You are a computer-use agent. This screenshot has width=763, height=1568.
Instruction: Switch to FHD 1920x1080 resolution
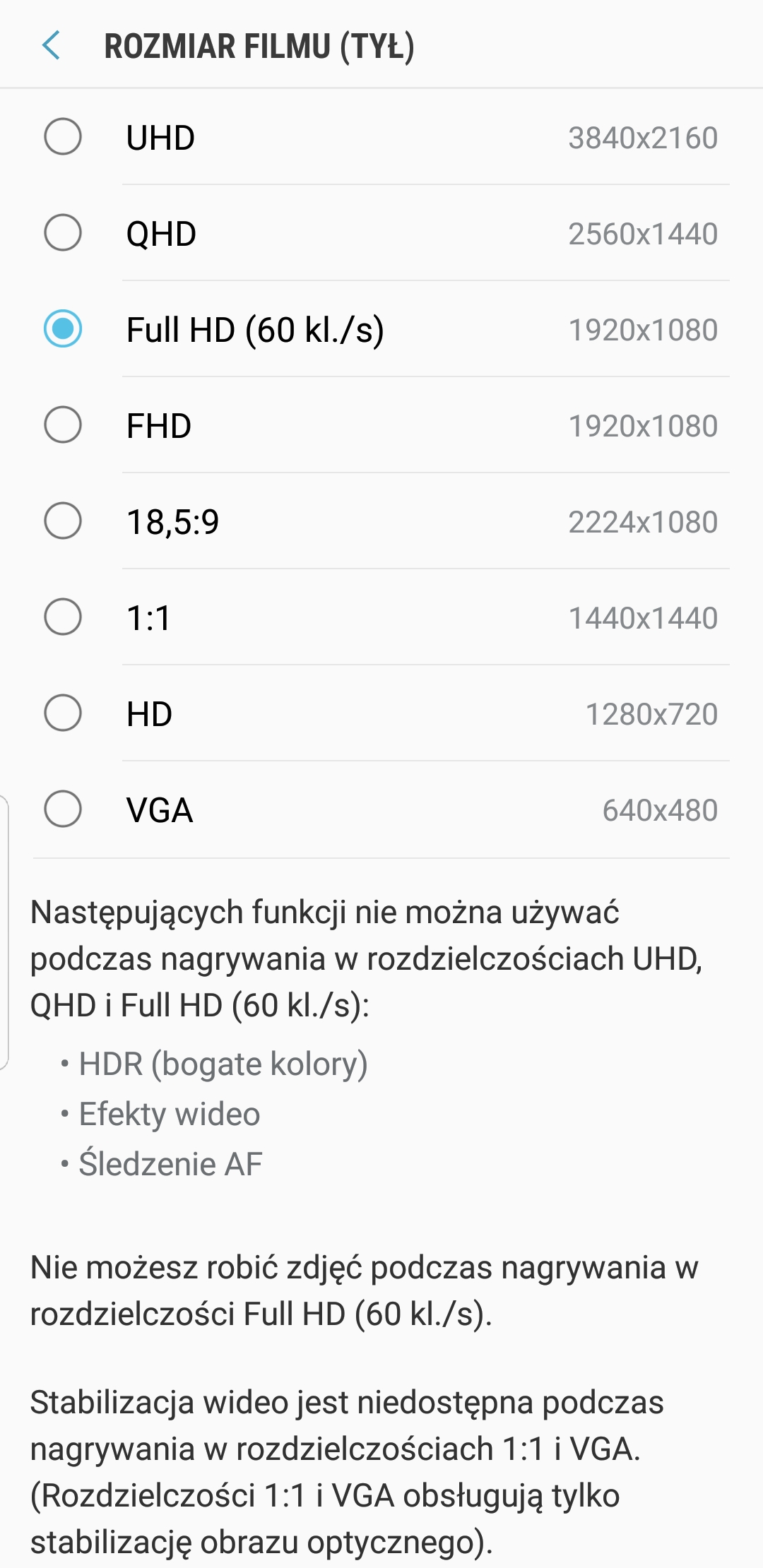pos(381,425)
